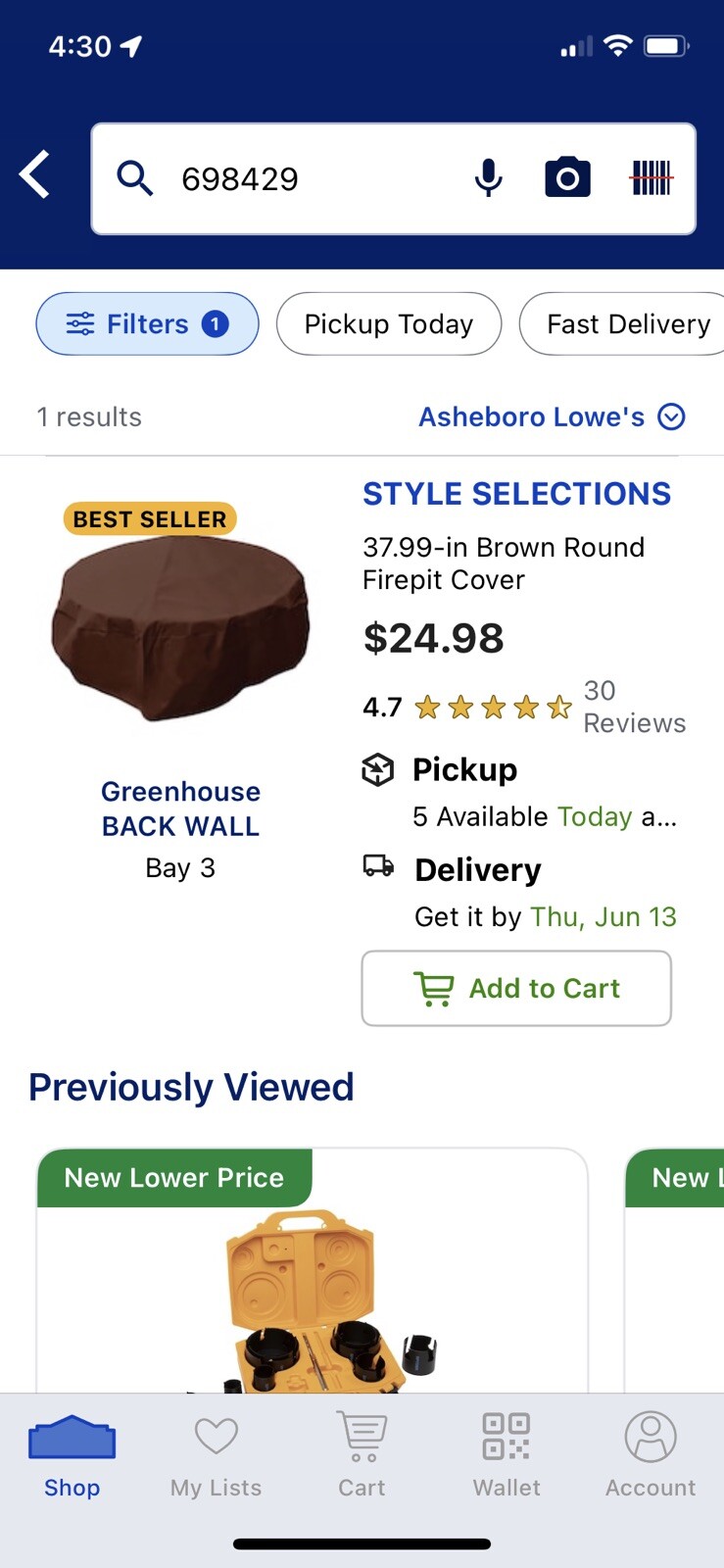This screenshot has height=1568, width=724.
Task: Open the Filters chip
Action: 147,323
